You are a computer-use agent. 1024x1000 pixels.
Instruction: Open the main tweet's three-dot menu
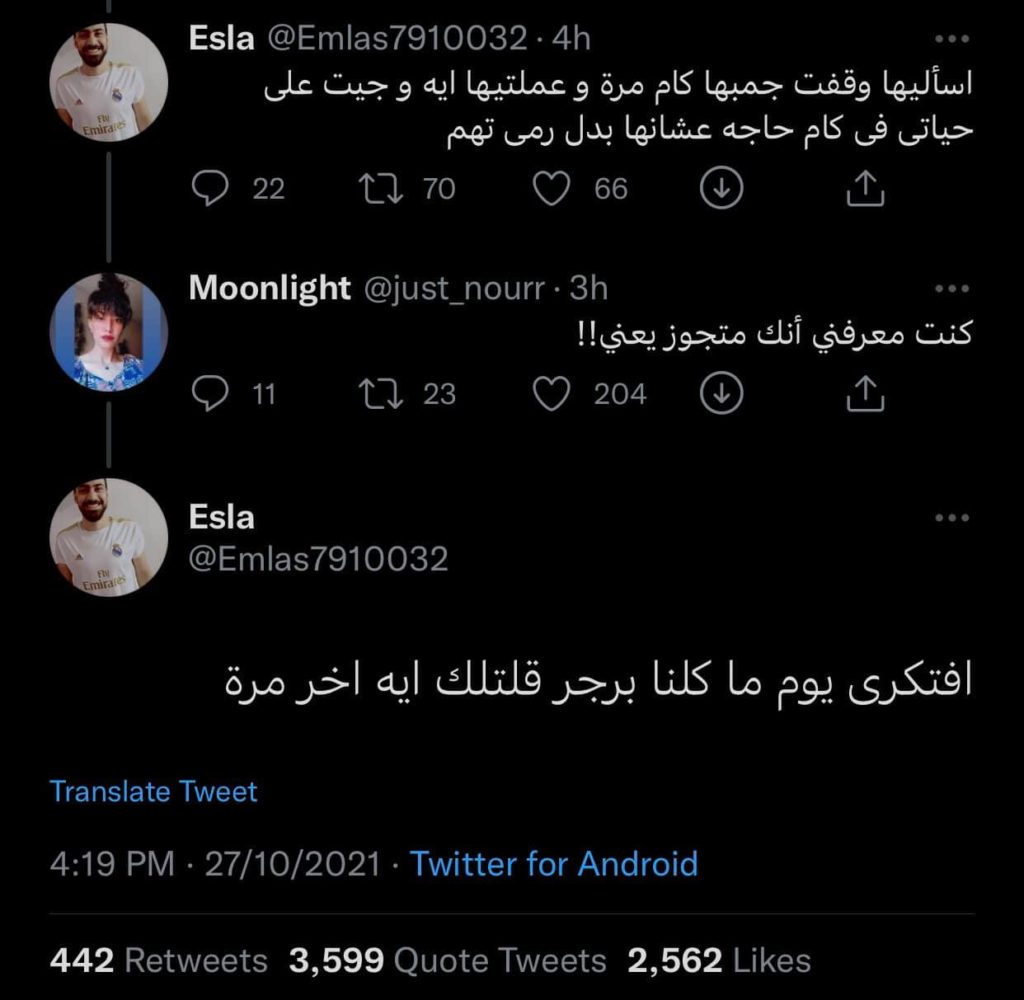pyautogui.click(x=951, y=518)
